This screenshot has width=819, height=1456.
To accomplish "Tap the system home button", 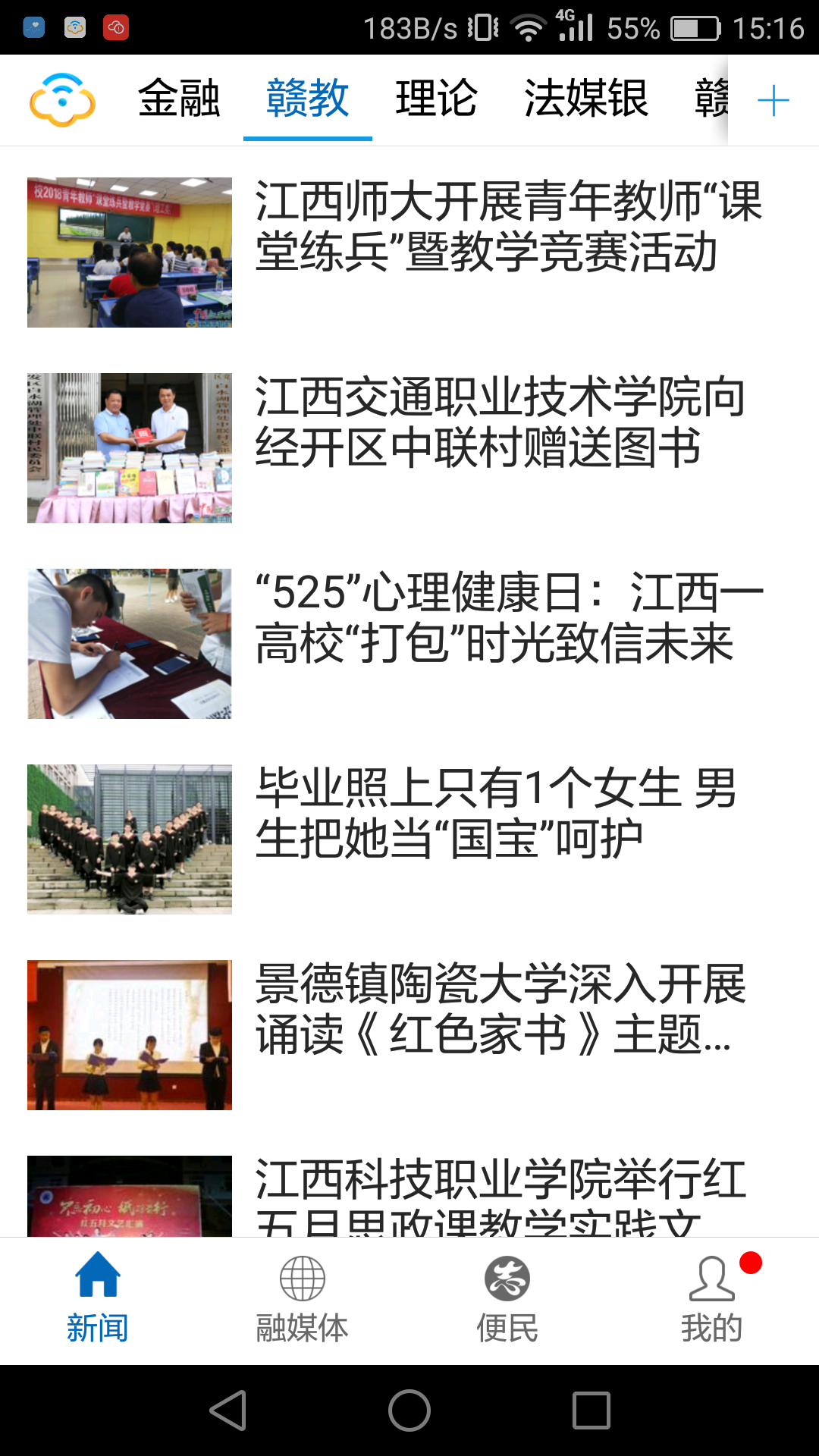I will (409, 1410).
